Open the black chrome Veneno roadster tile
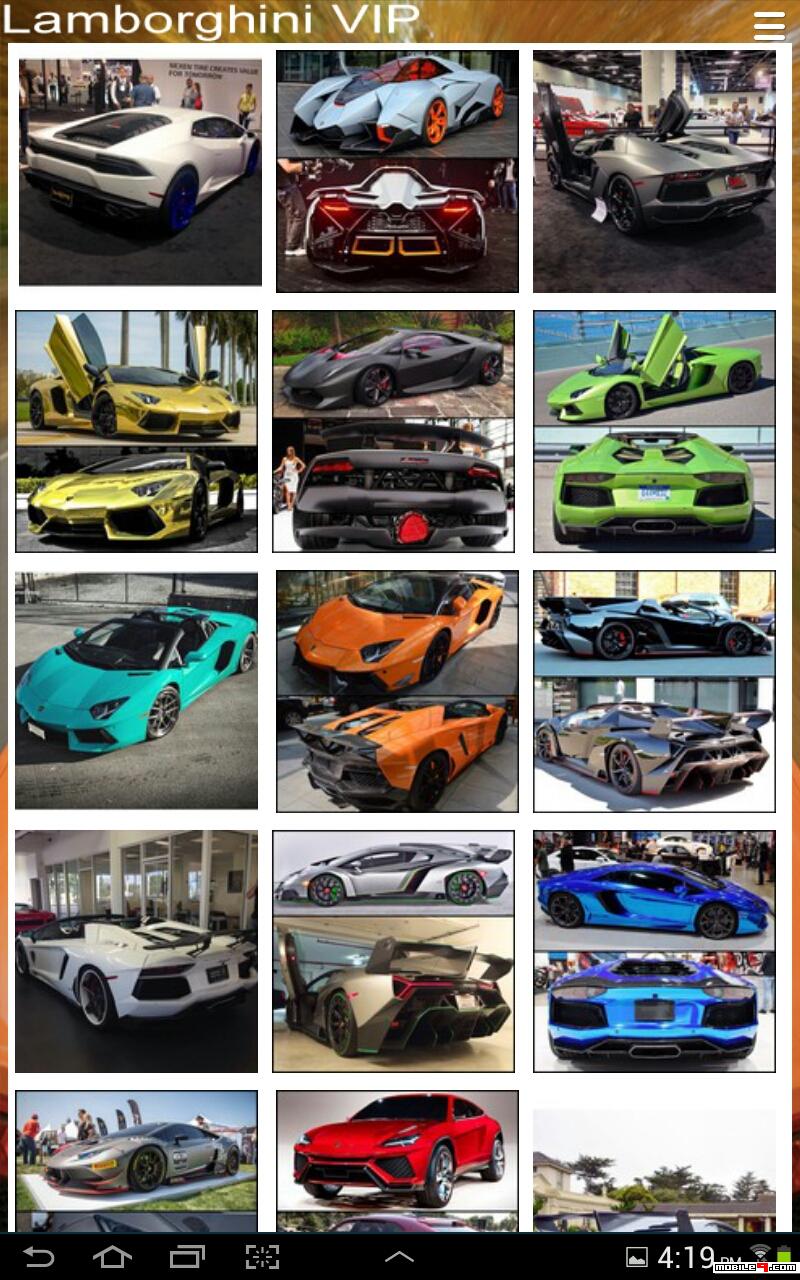Viewport: 800px width, 1280px height. click(x=654, y=691)
